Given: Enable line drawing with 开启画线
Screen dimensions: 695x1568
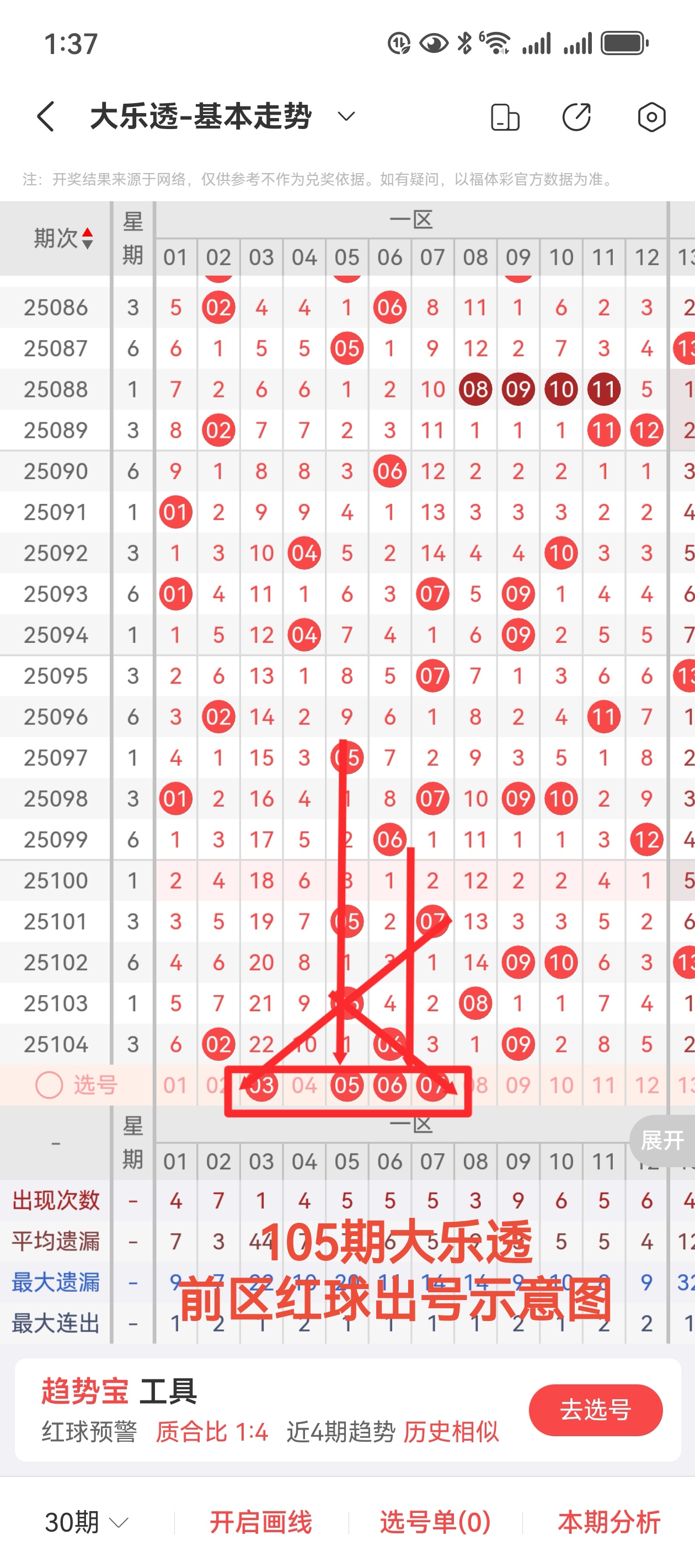Looking at the screenshot, I should pyautogui.click(x=261, y=1522).
